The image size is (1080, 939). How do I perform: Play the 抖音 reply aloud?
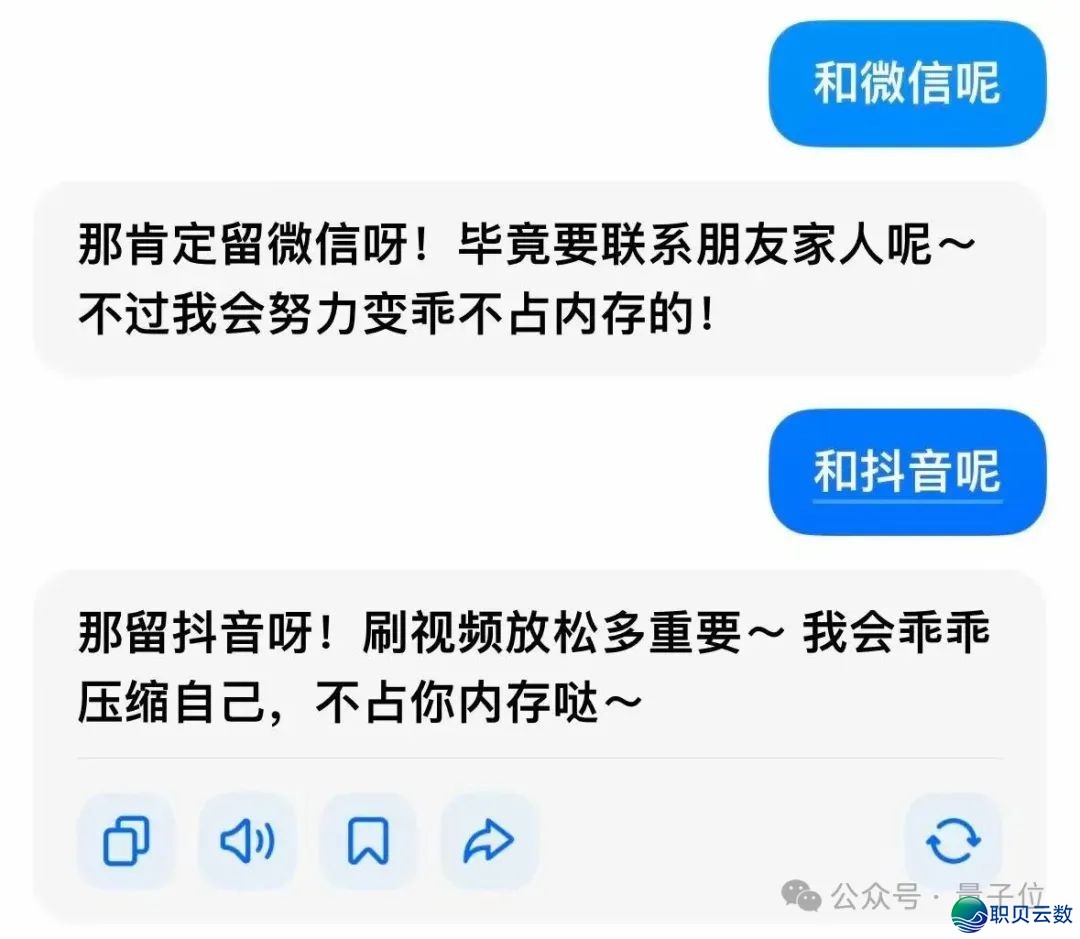pyautogui.click(x=247, y=841)
